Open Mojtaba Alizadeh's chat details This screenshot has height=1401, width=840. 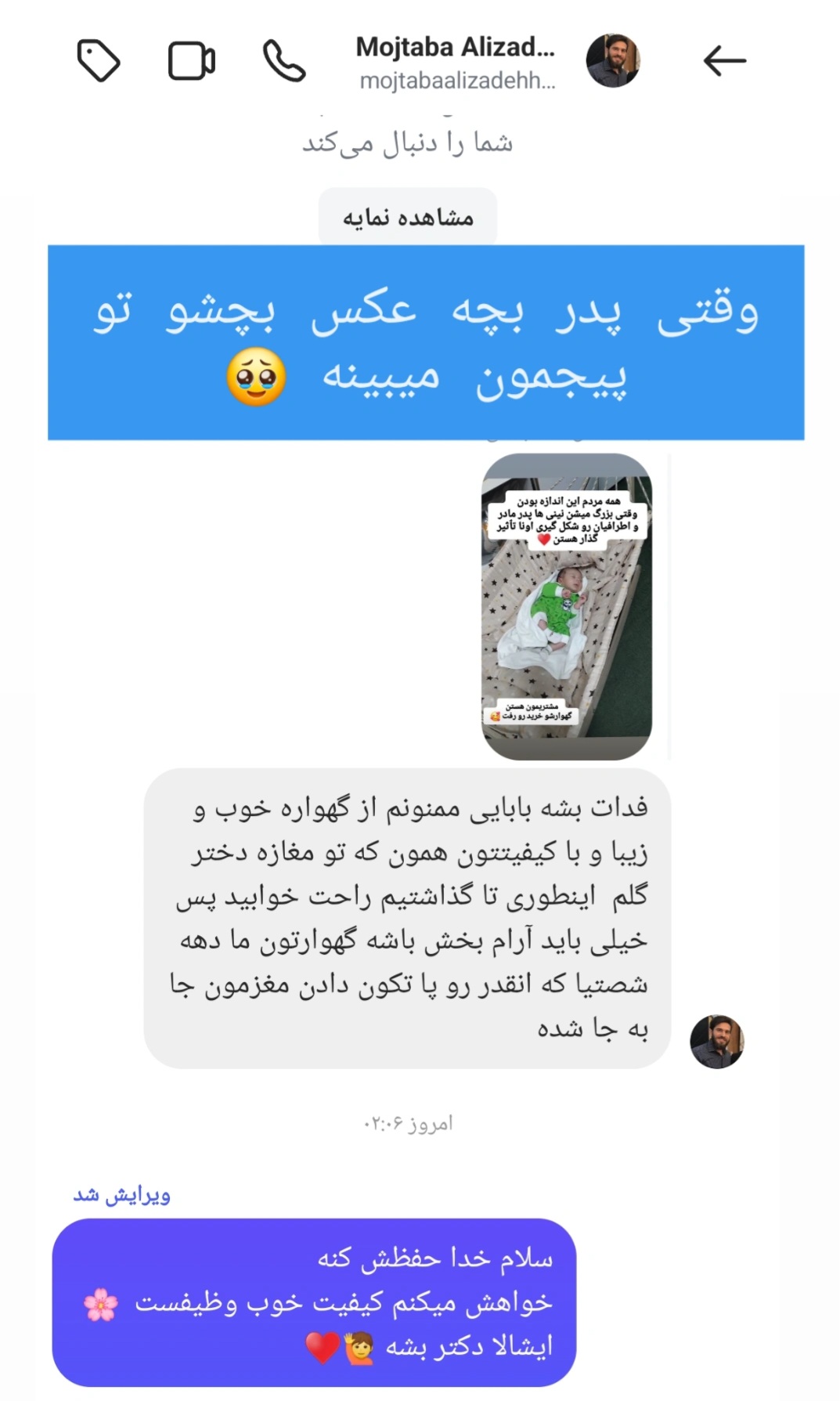click(x=456, y=61)
